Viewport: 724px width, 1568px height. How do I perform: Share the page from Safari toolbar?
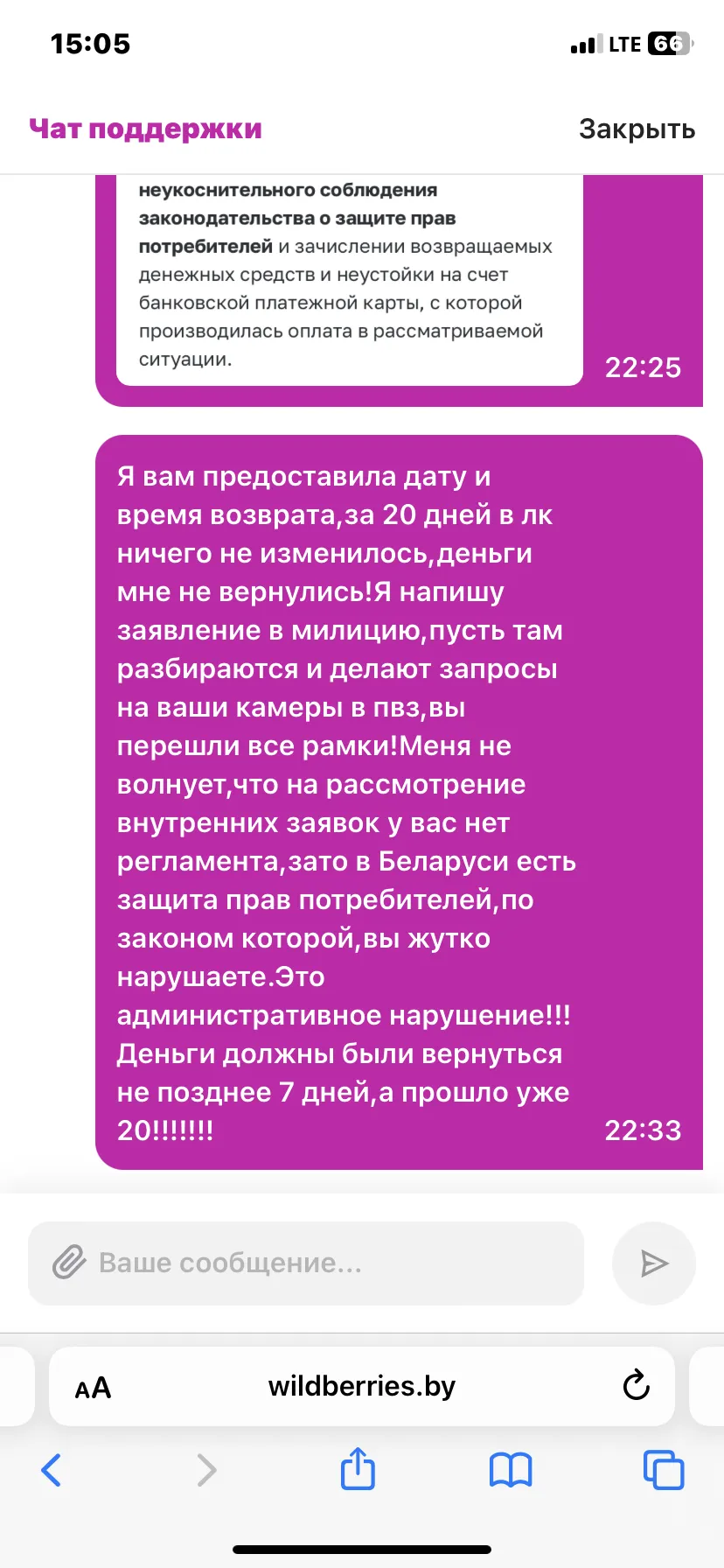(358, 1468)
